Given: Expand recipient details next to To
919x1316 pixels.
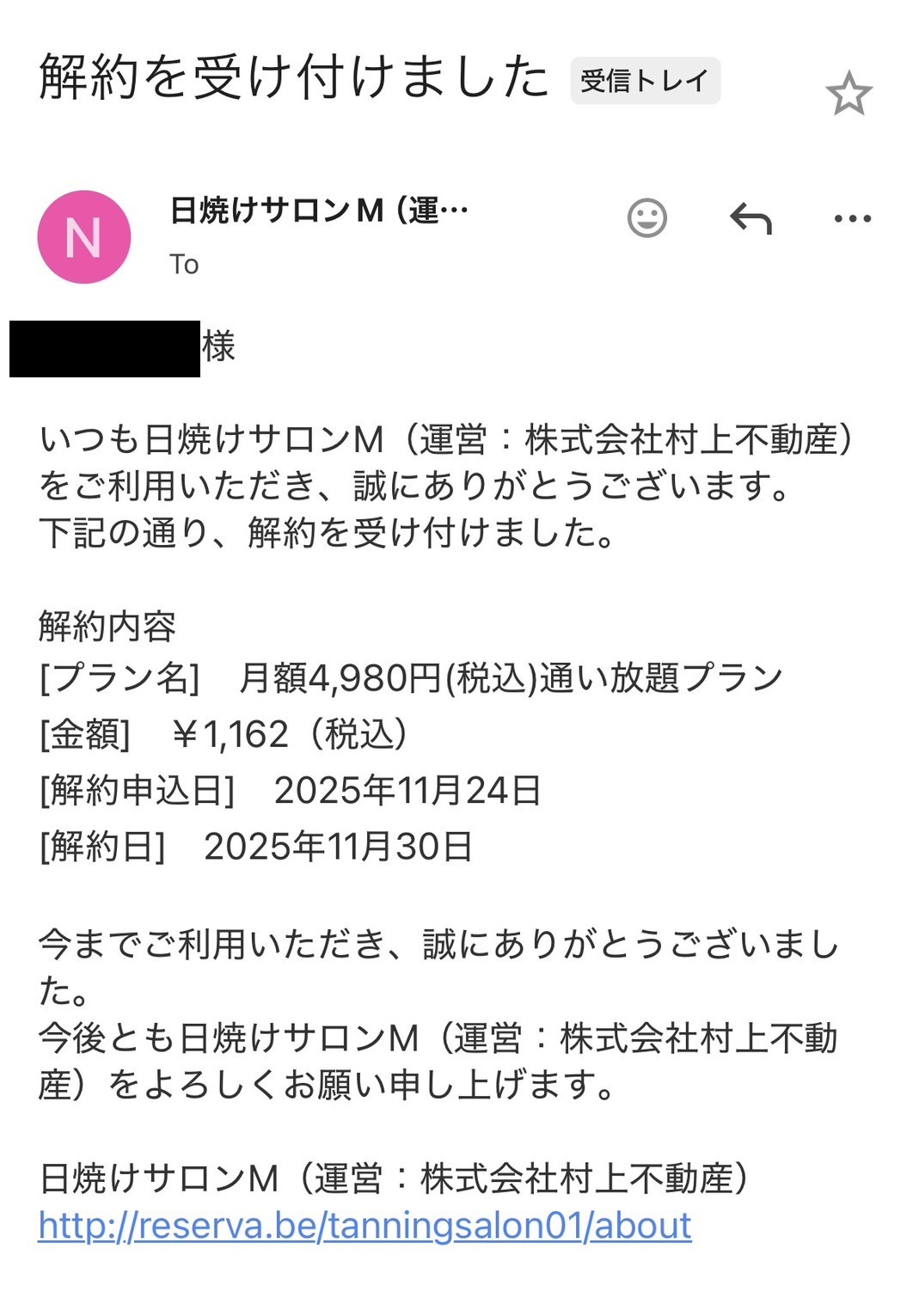Looking at the screenshot, I should 184,264.
